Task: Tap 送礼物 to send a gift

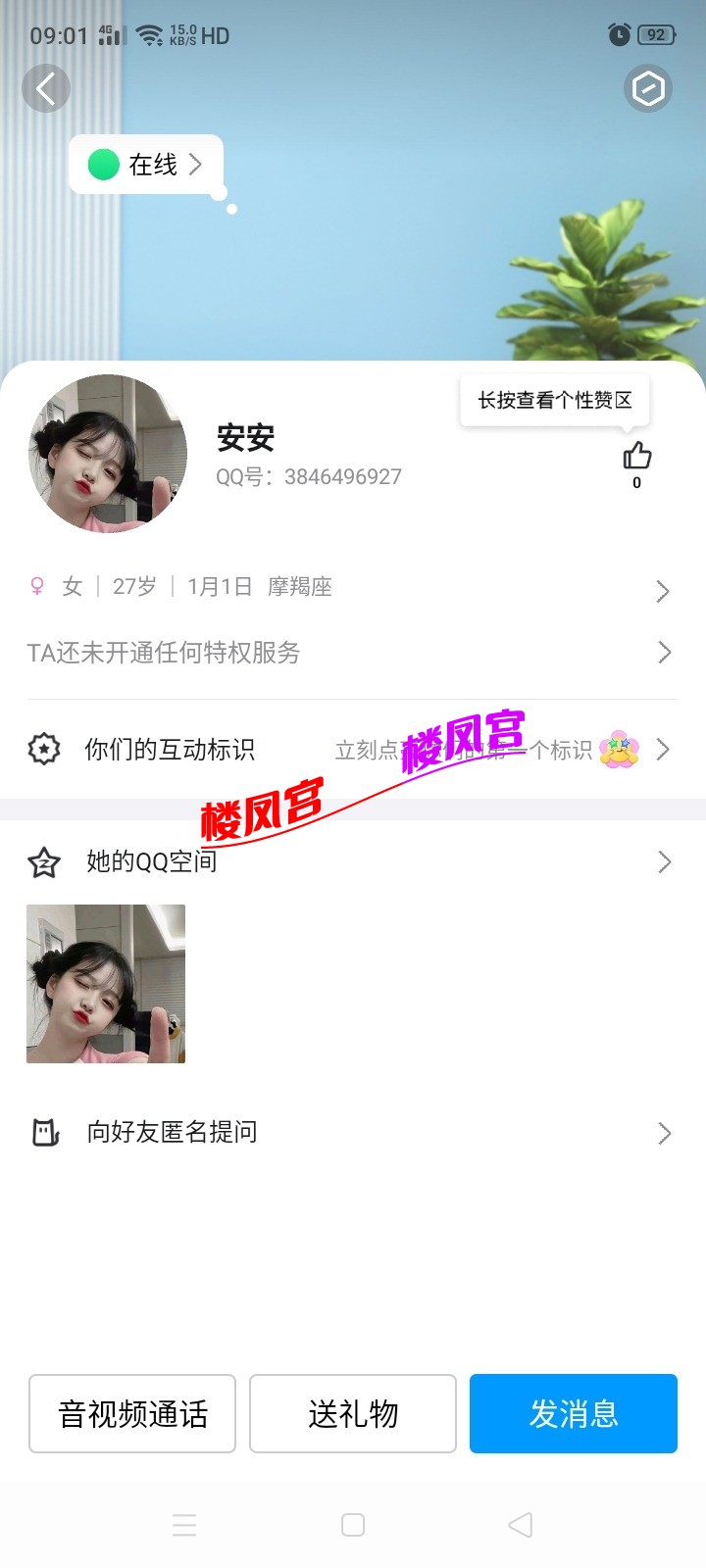Action: point(353,1413)
